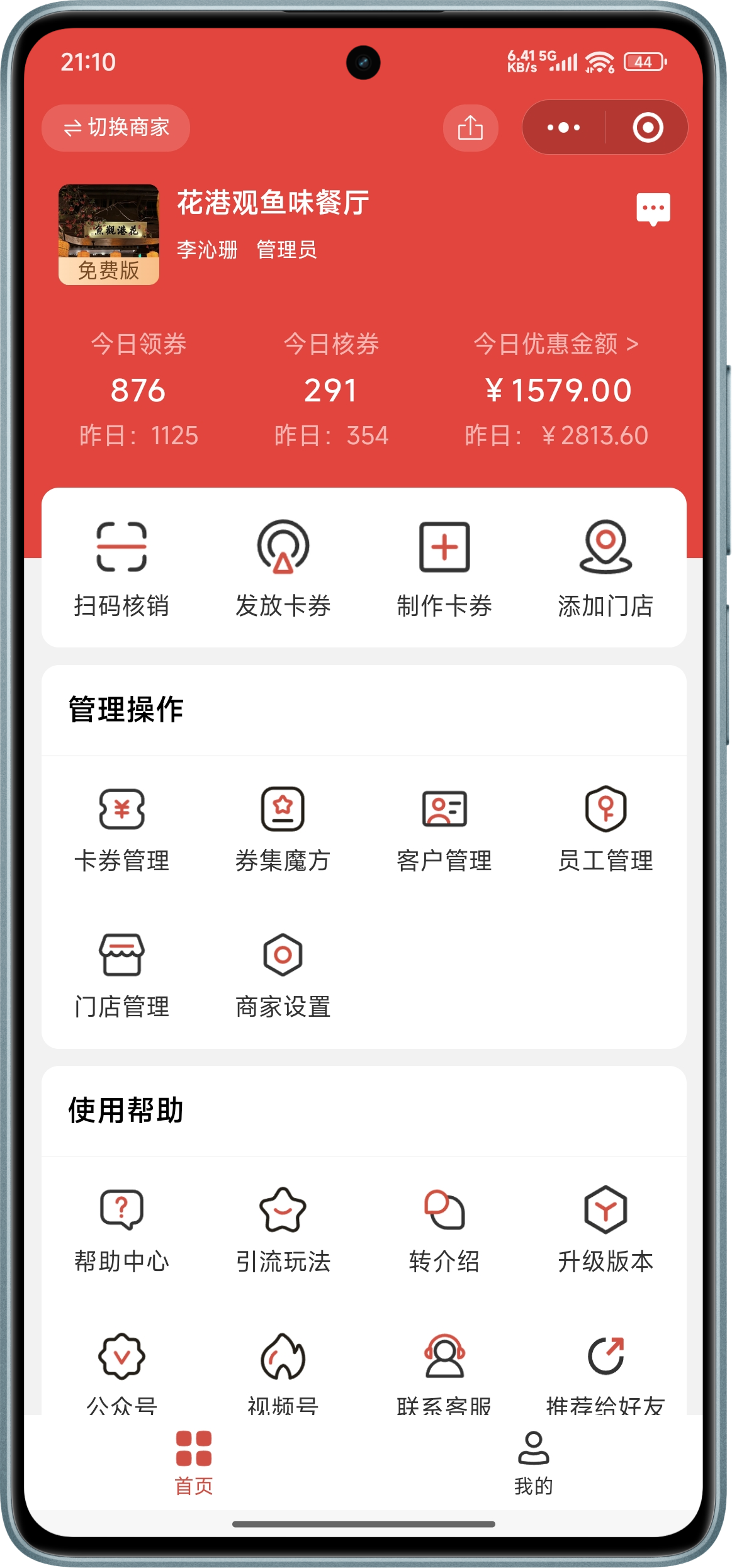The image size is (732, 1568).
Task: View 引流玩法 tips
Action: (283, 1229)
